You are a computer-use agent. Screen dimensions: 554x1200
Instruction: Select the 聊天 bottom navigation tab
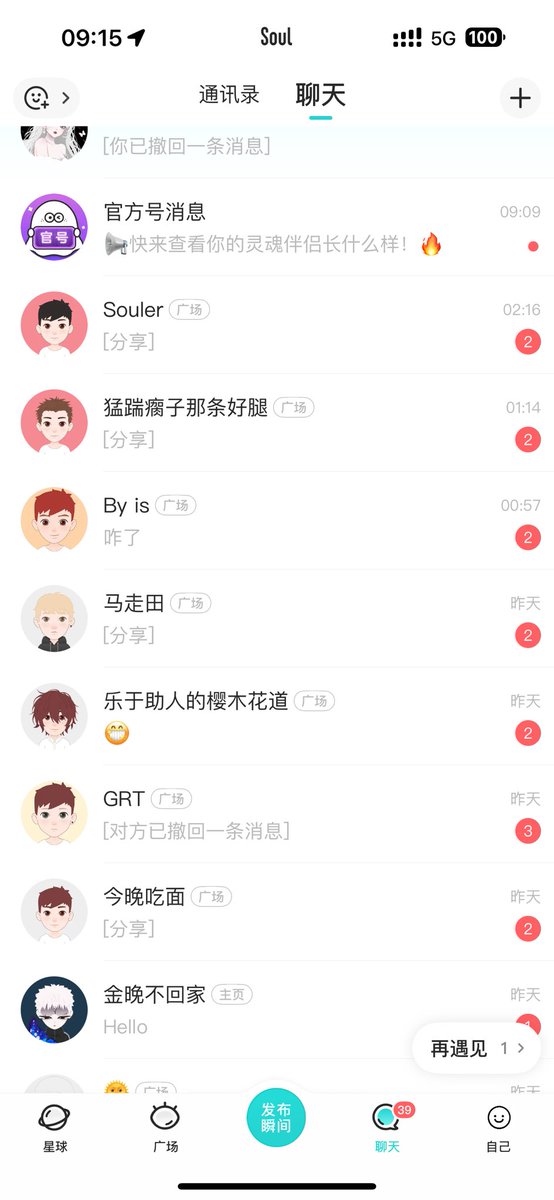[x=388, y=1129]
